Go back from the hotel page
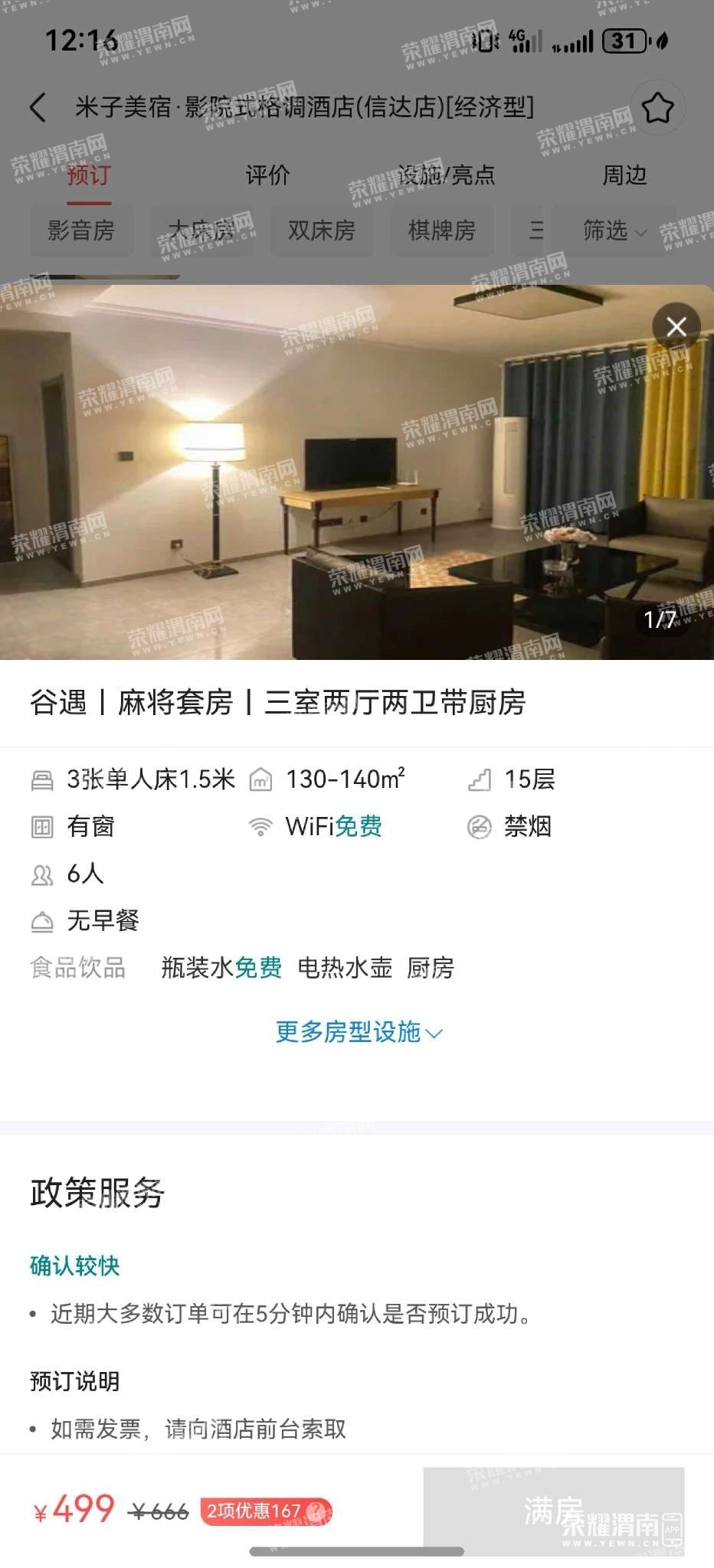This screenshot has height=1568, width=714. coord(38,107)
